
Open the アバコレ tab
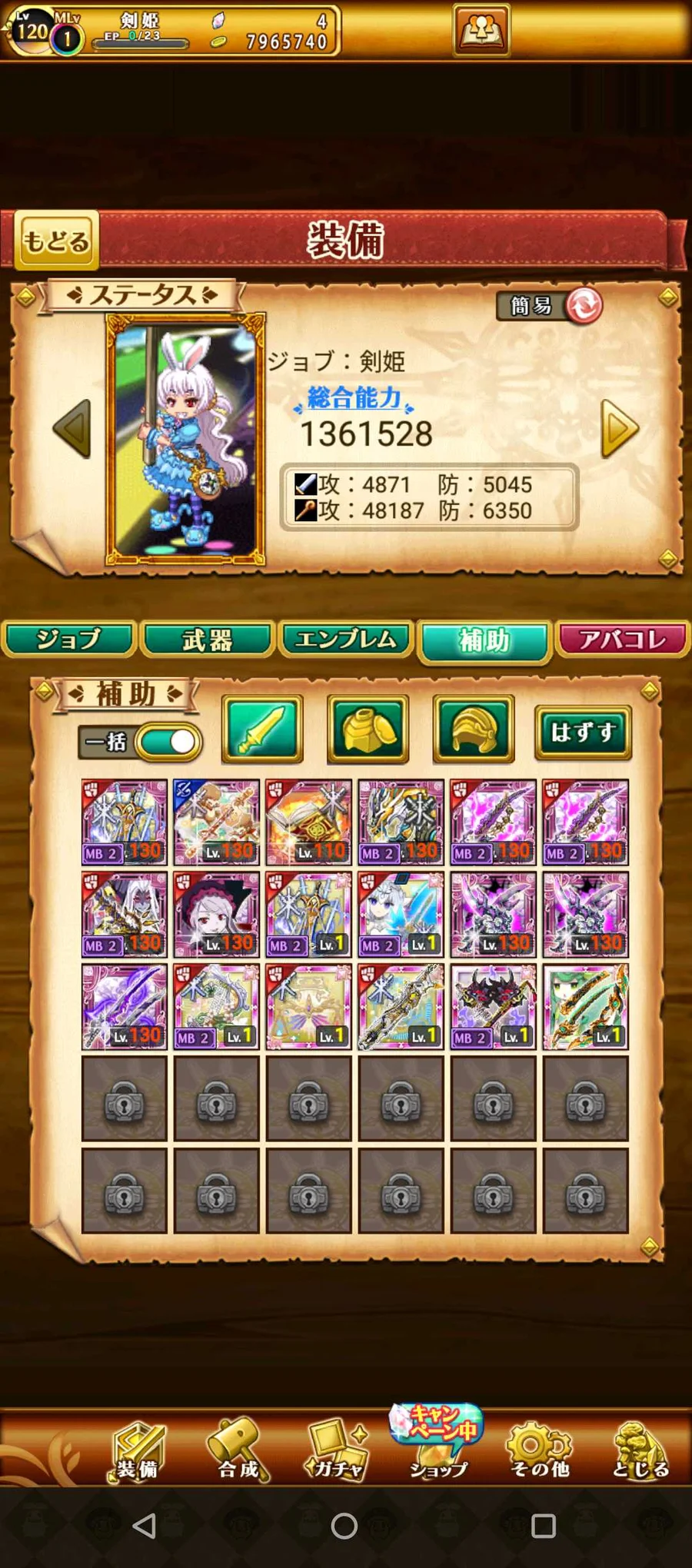(623, 639)
